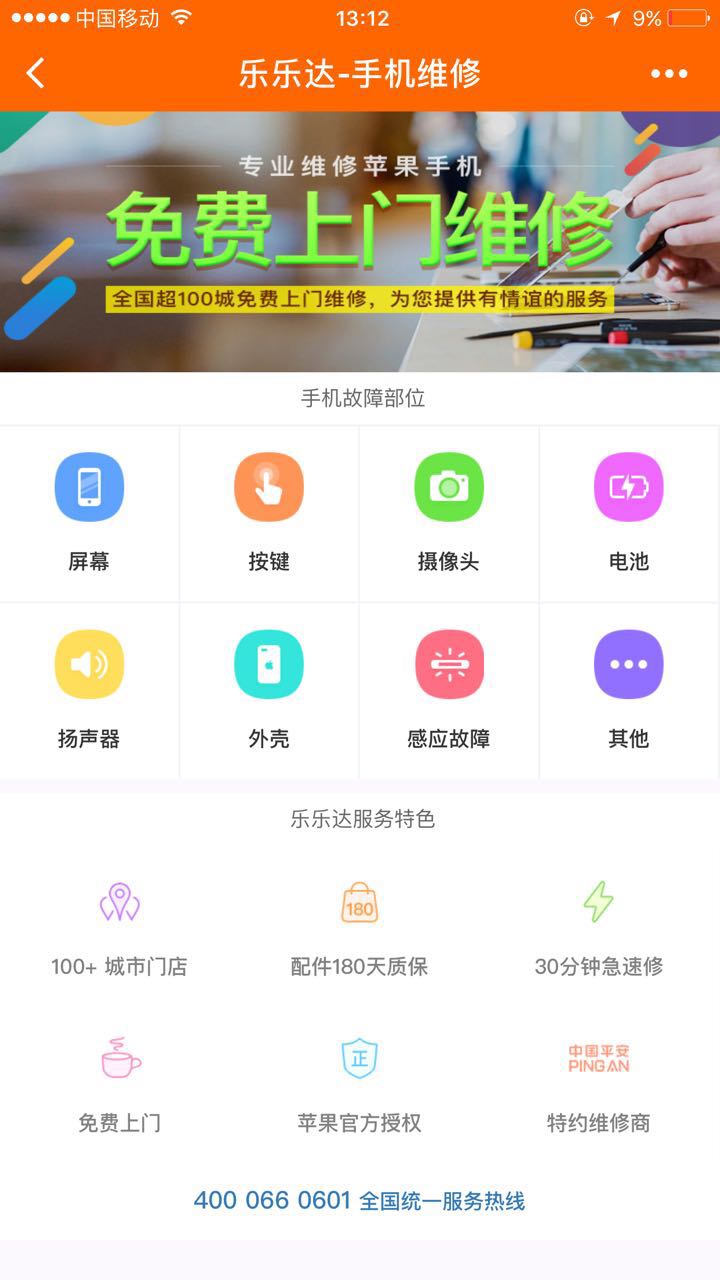
Task: Open 其他 (other) fault category
Action: point(629,690)
